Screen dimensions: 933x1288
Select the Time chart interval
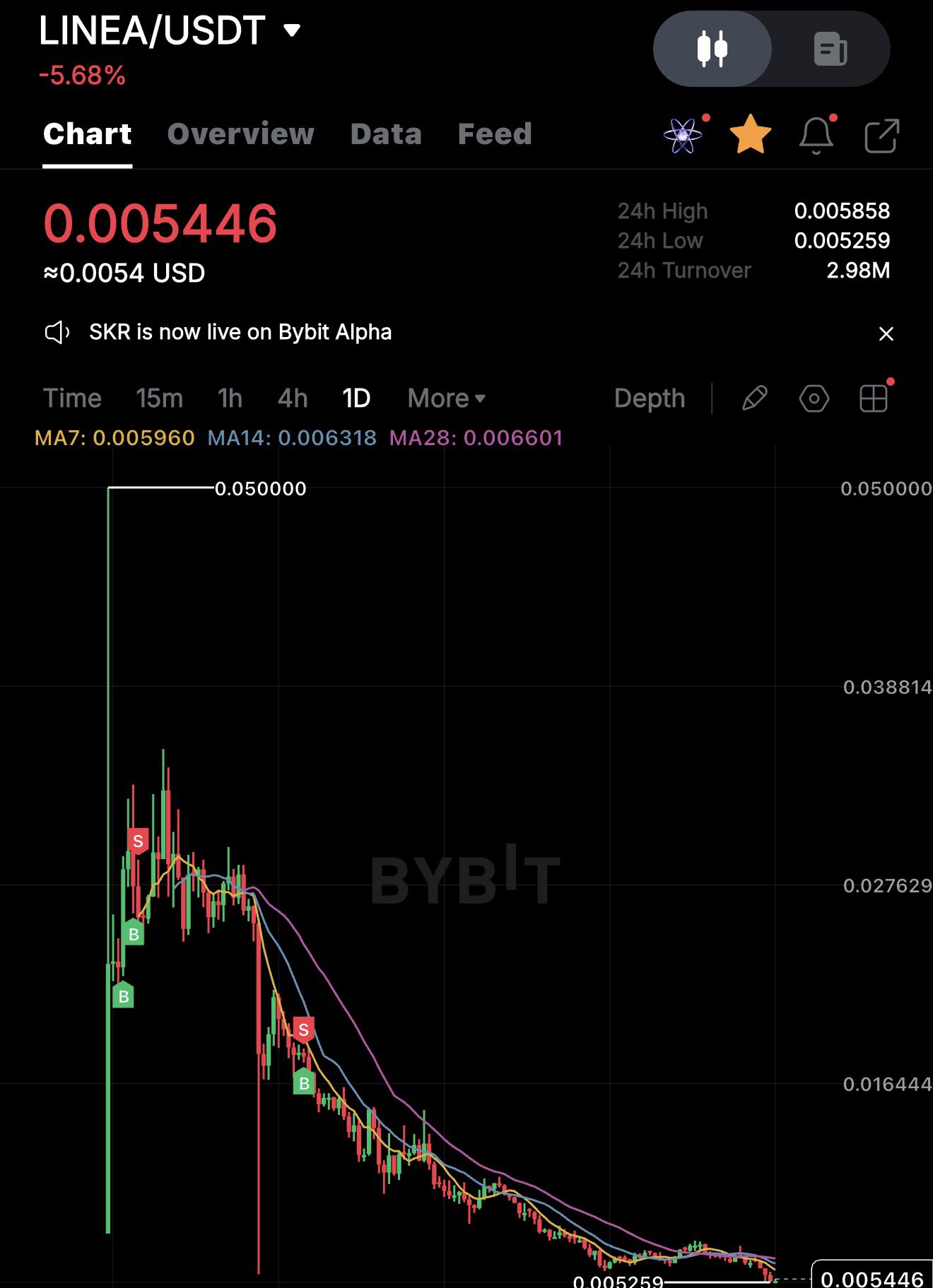pyautogui.click(x=72, y=398)
